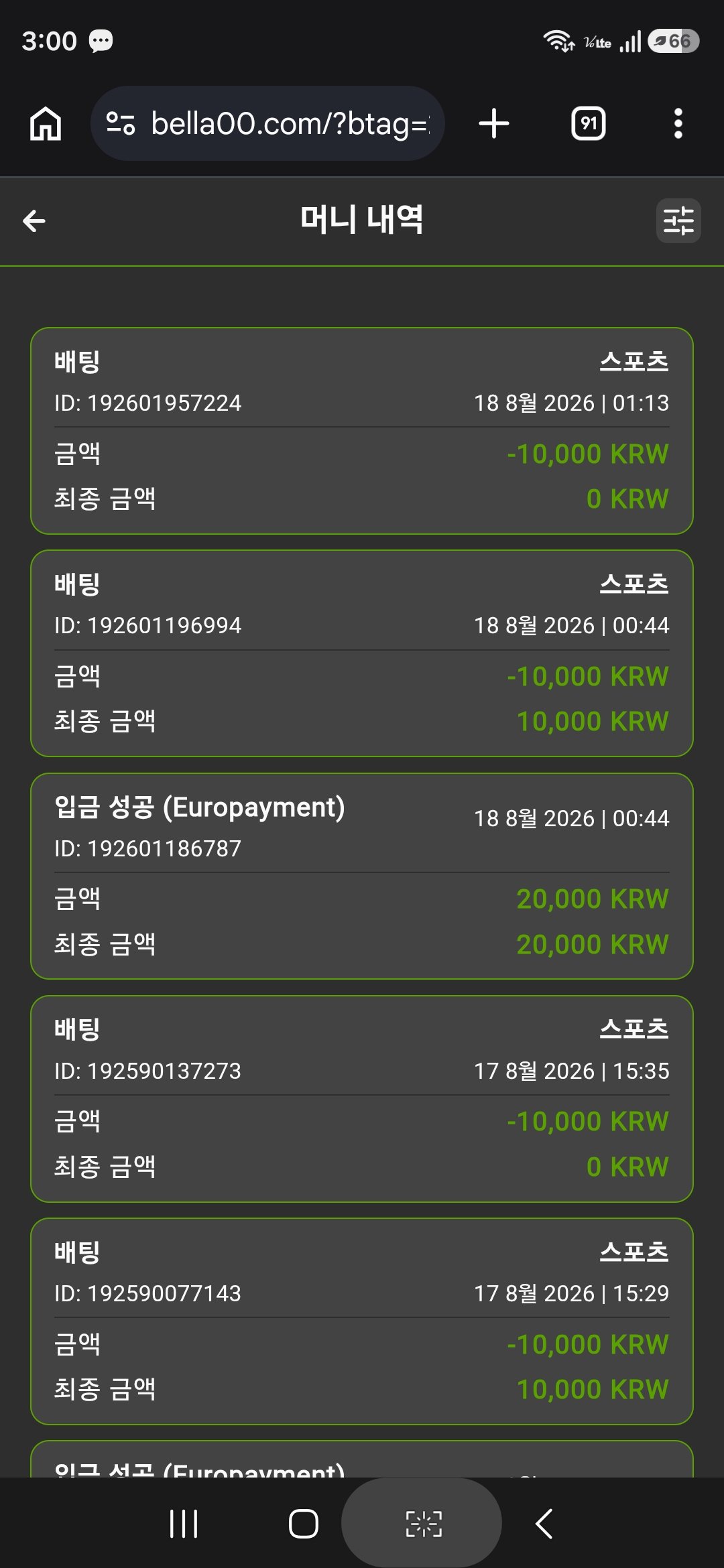
Task: Tap the browser home button
Action: pyautogui.click(x=46, y=124)
